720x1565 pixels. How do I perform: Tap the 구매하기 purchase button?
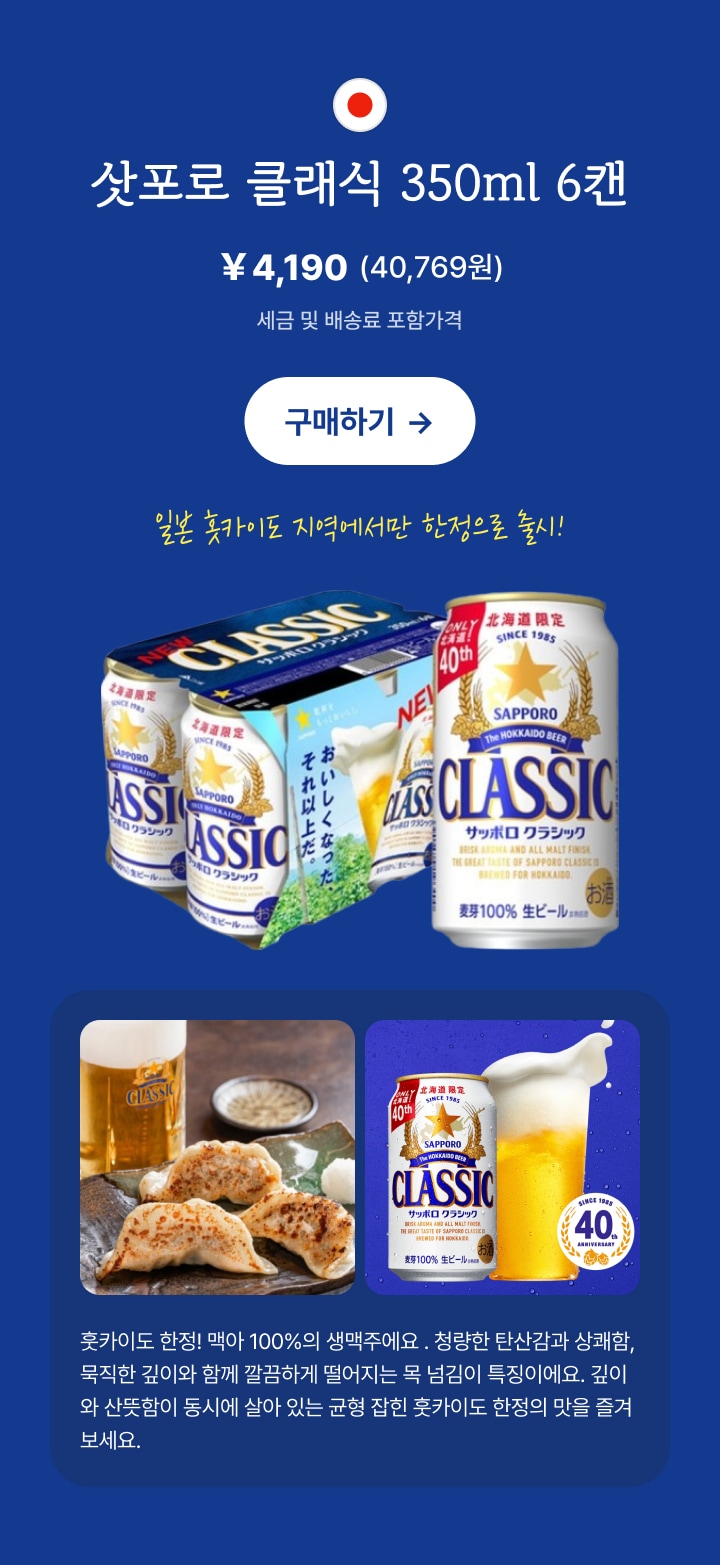coord(359,421)
